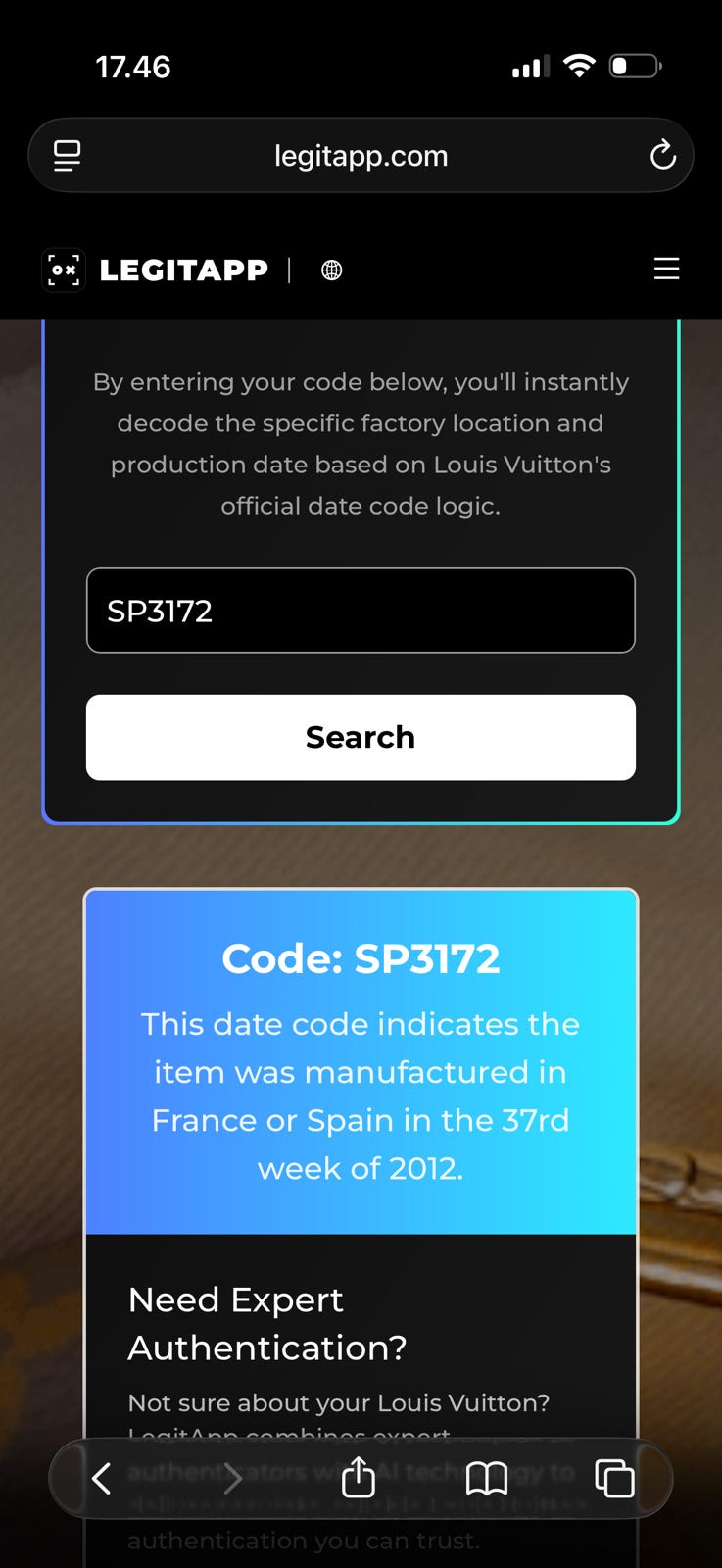The width and height of the screenshot is (722, 1568).
Task: Tap the Search button
Action: (x=361, y=737)
